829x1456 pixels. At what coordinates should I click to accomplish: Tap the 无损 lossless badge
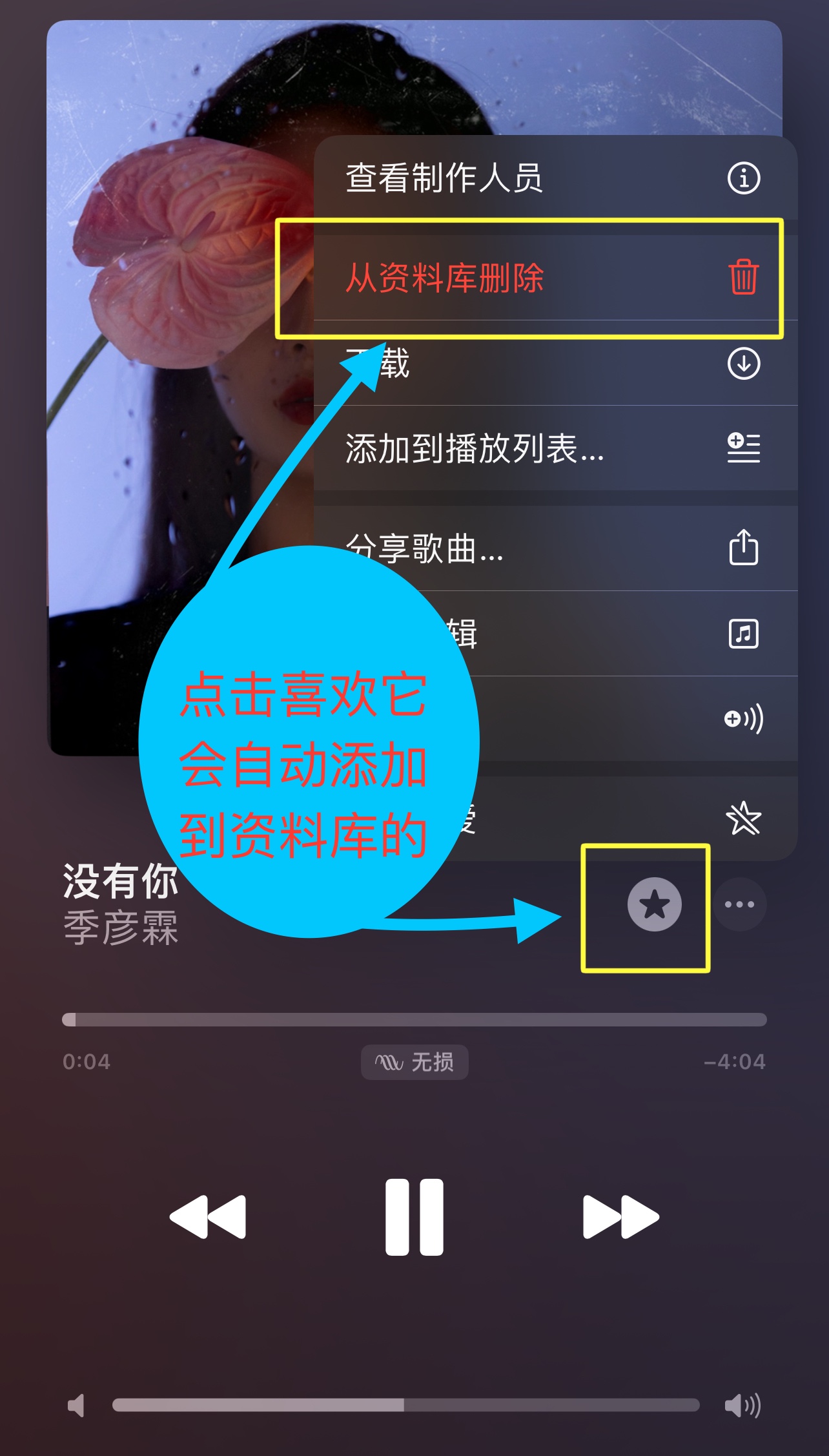point(414,1062)
